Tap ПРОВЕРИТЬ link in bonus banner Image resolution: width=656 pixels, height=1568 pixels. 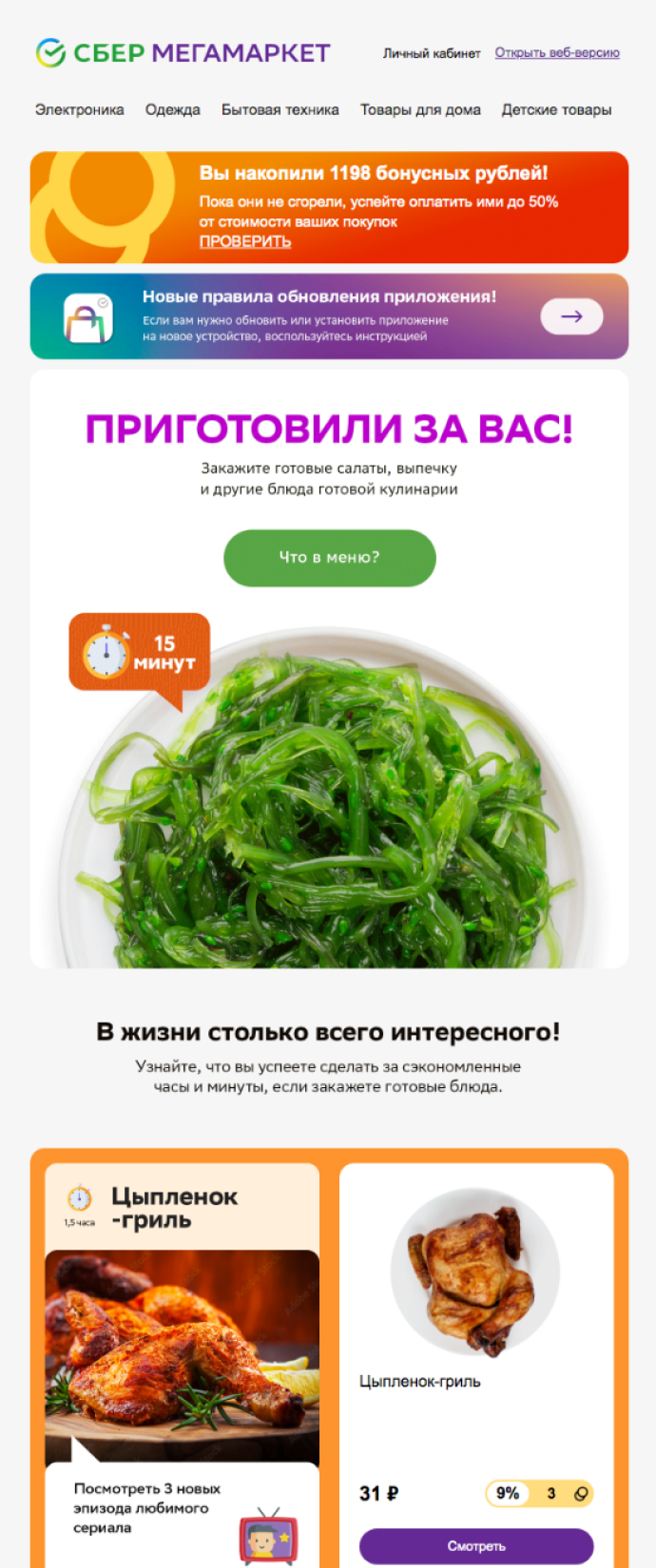245,241
